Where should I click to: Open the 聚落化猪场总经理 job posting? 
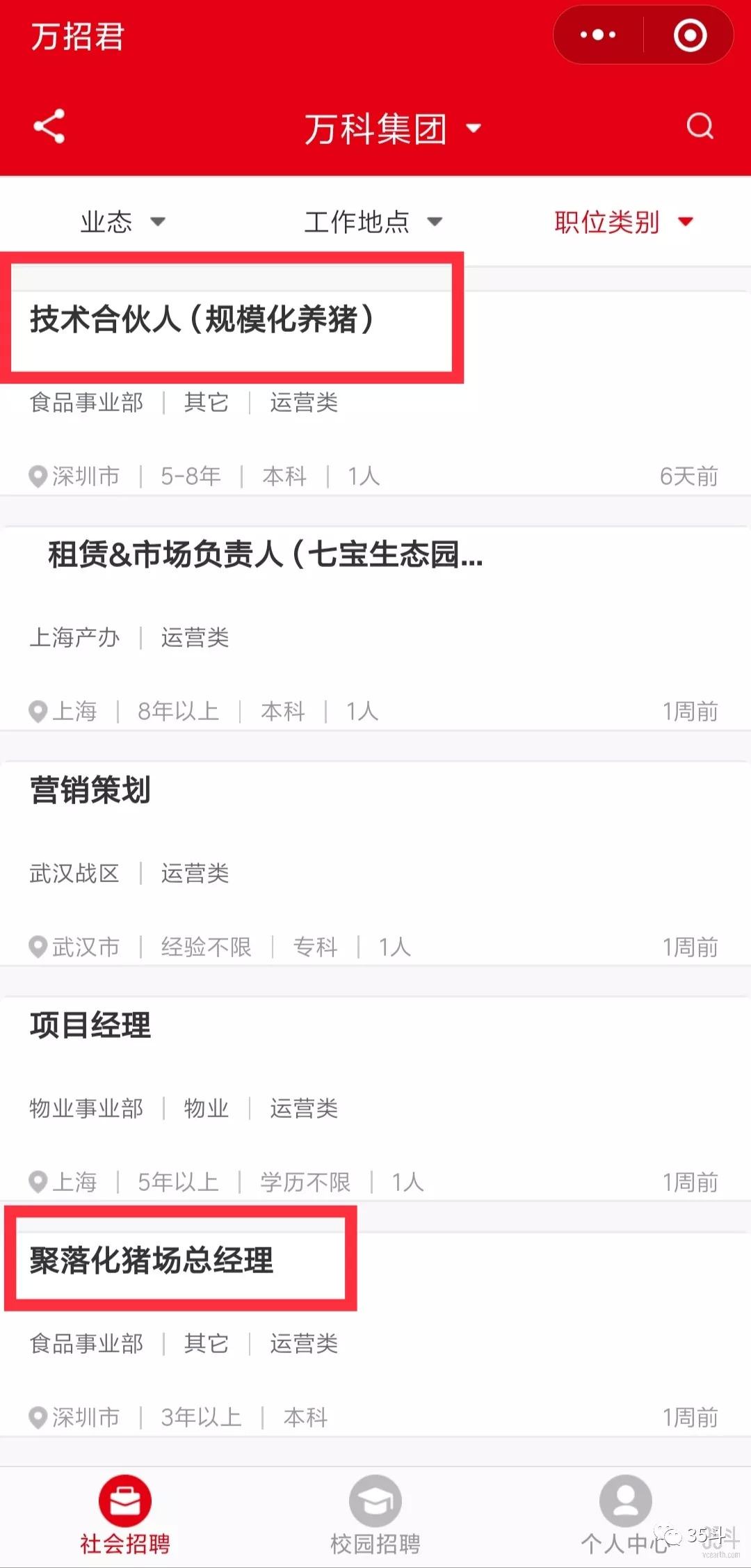152,1261
